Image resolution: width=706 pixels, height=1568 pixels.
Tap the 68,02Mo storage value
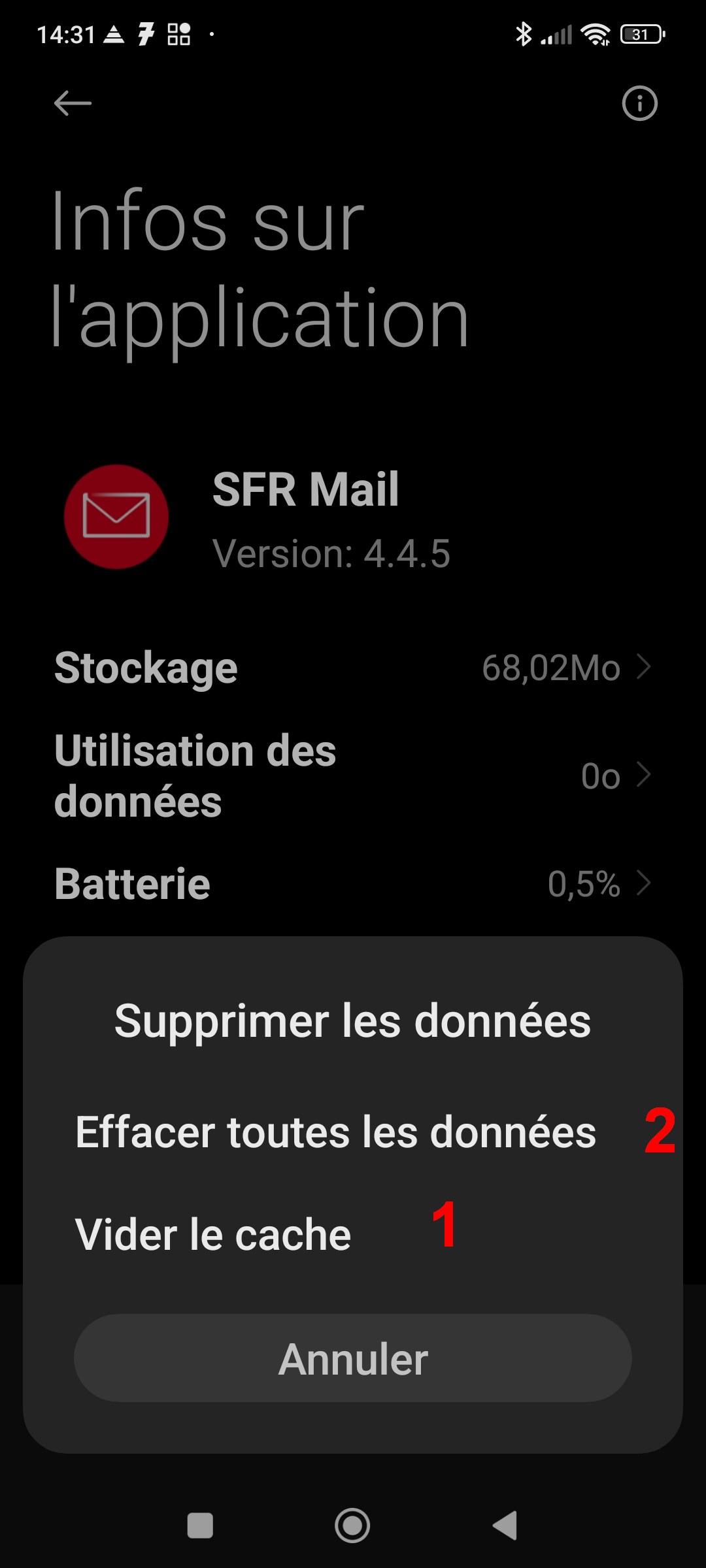pos(552,668)
